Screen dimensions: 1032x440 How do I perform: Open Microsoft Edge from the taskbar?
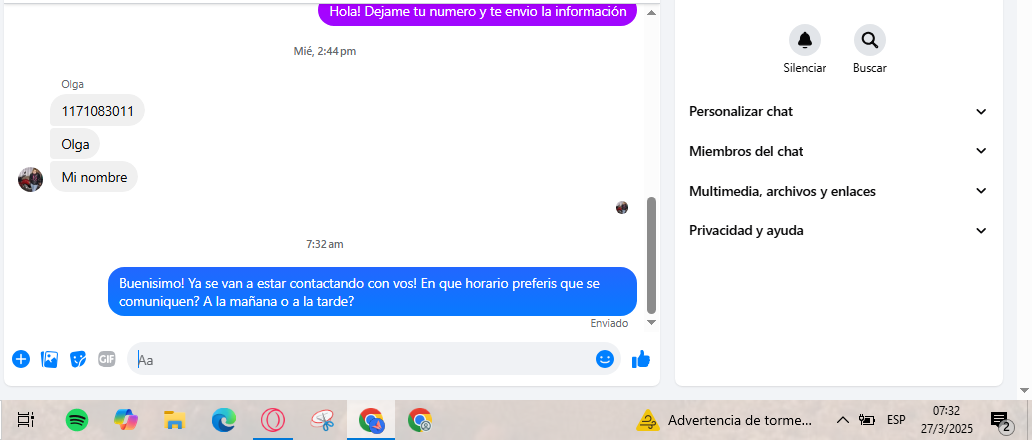(223, 421)
